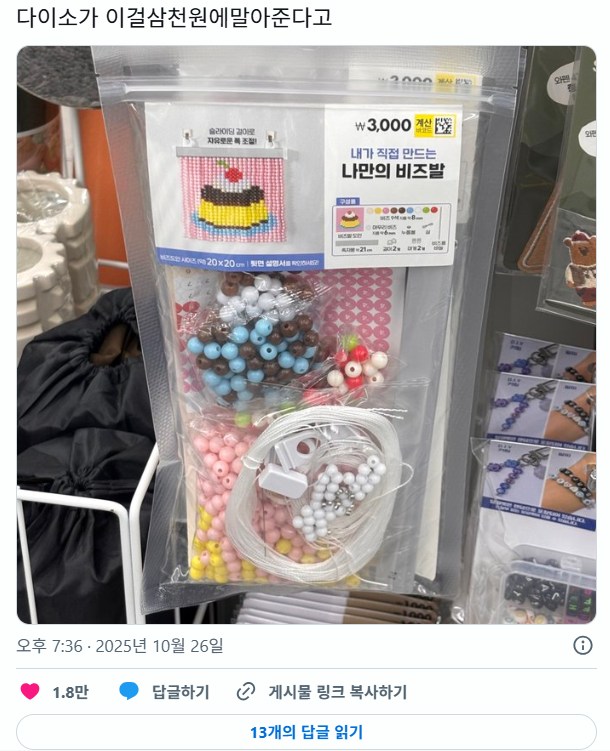The width and height of the screenshot is (610, 751).
Task: Read the 13 replies
Action: coord(306,732)
